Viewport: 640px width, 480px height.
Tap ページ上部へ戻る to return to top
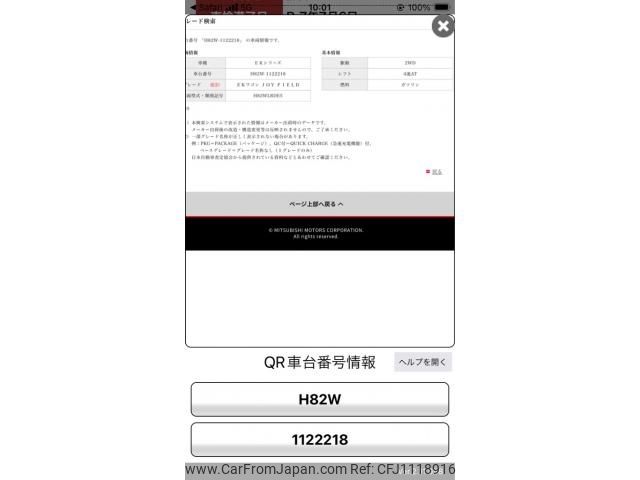click(x=319, y=204)
